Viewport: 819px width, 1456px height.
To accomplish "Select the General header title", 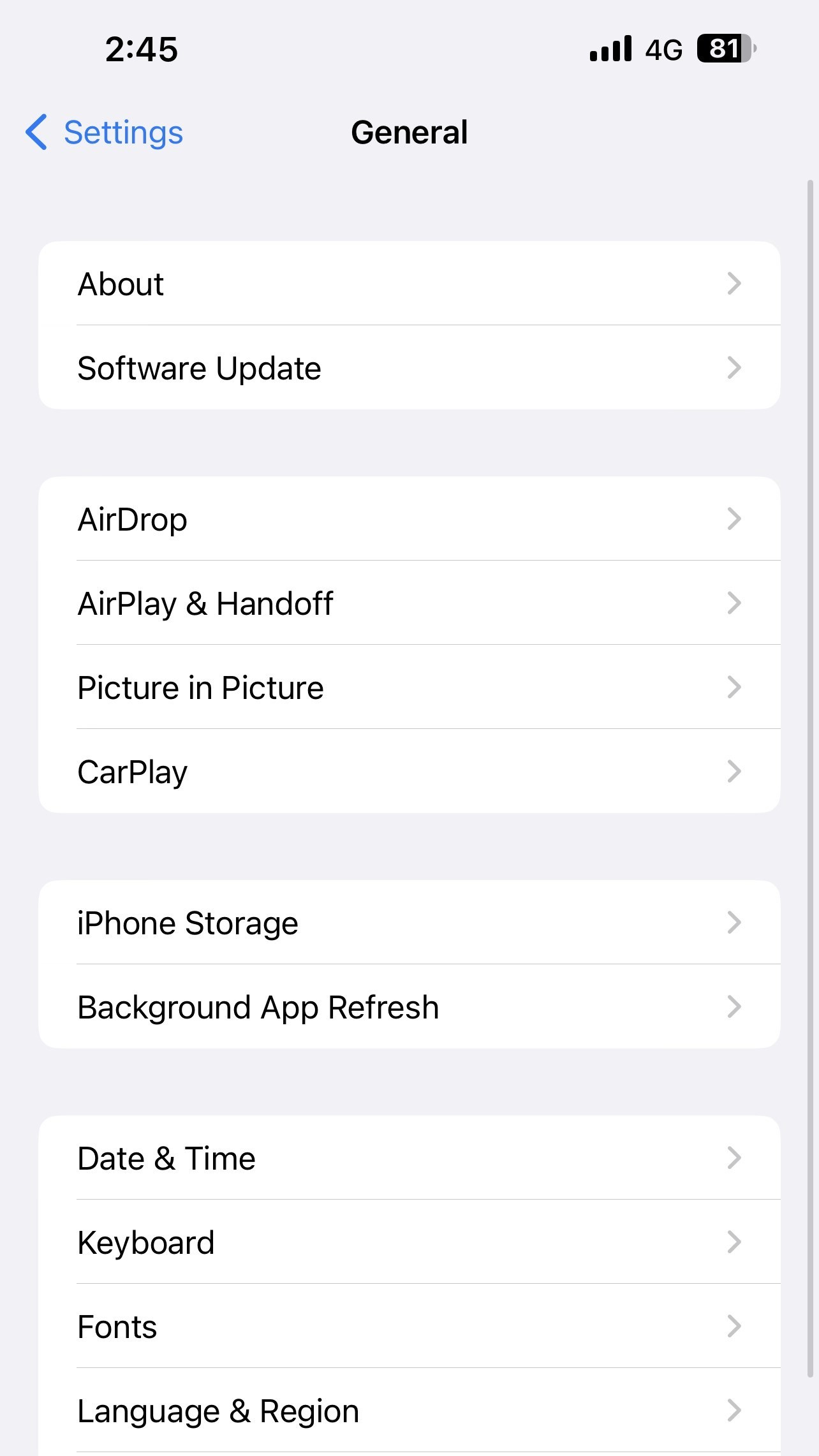I will tap(409, 133).
